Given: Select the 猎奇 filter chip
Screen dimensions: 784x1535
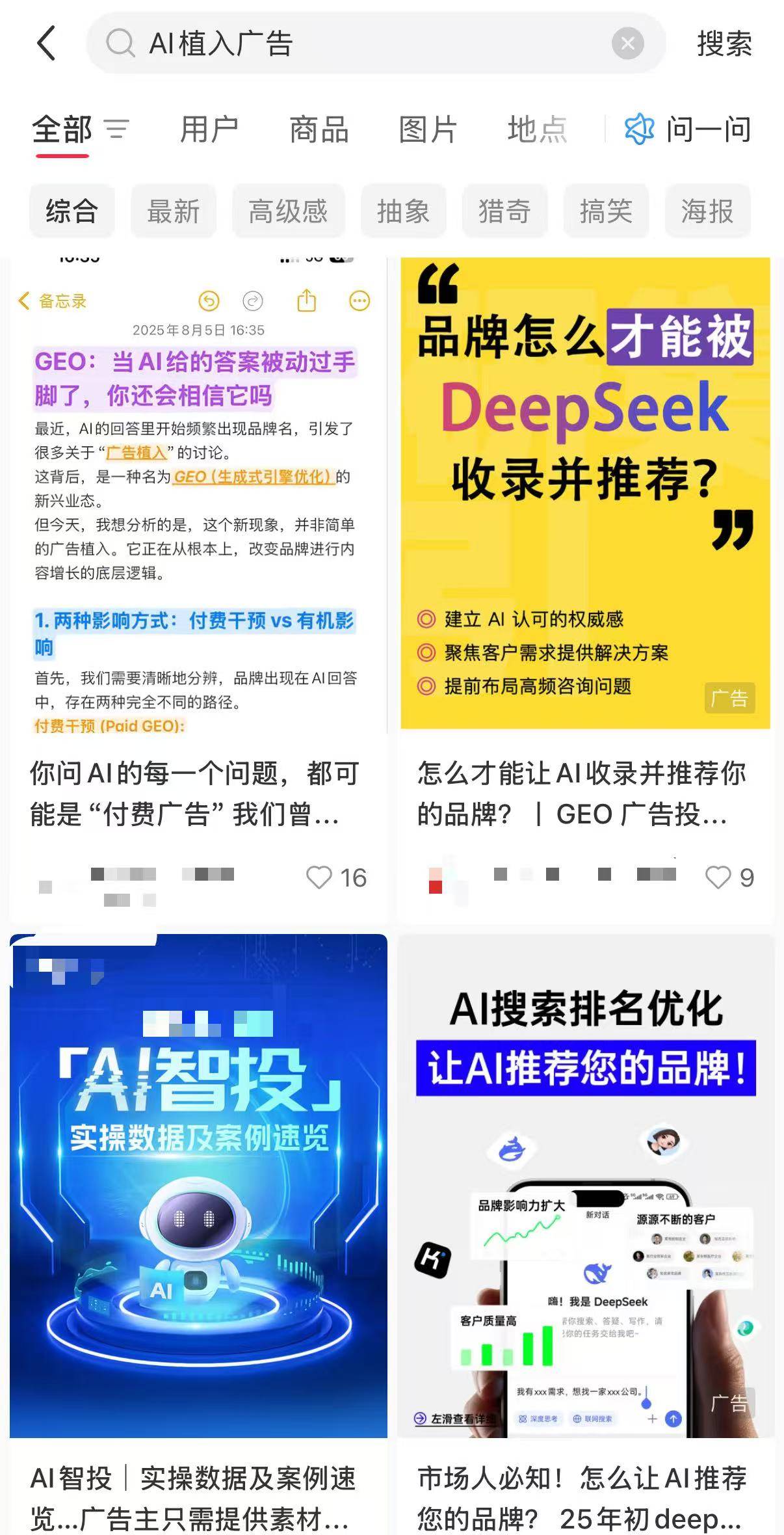Looking at the screenshot, I should pos(504,211).
